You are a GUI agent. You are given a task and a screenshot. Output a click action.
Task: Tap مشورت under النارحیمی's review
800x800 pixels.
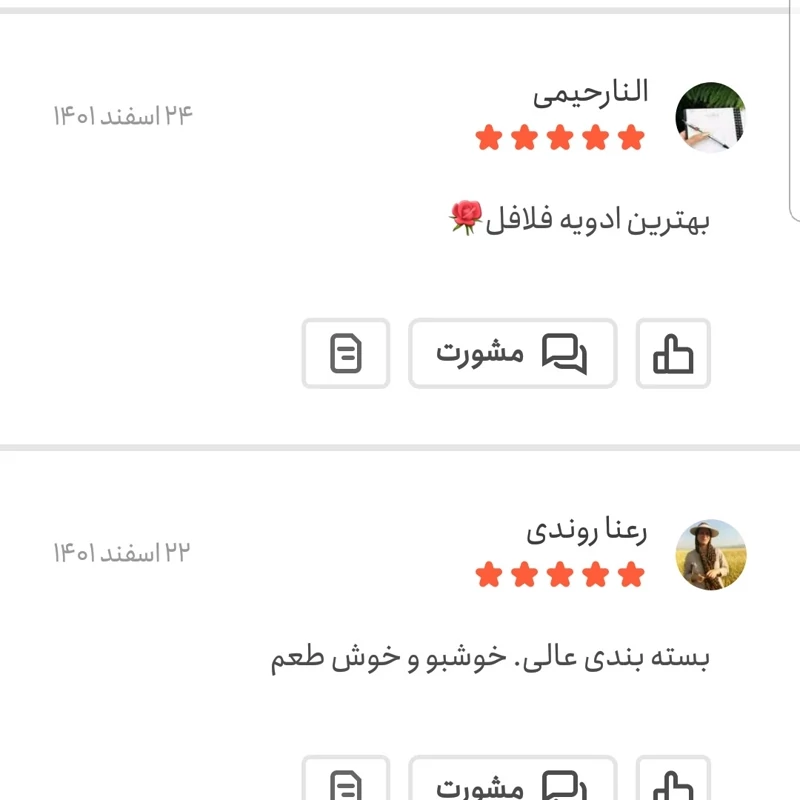(512, 353)
